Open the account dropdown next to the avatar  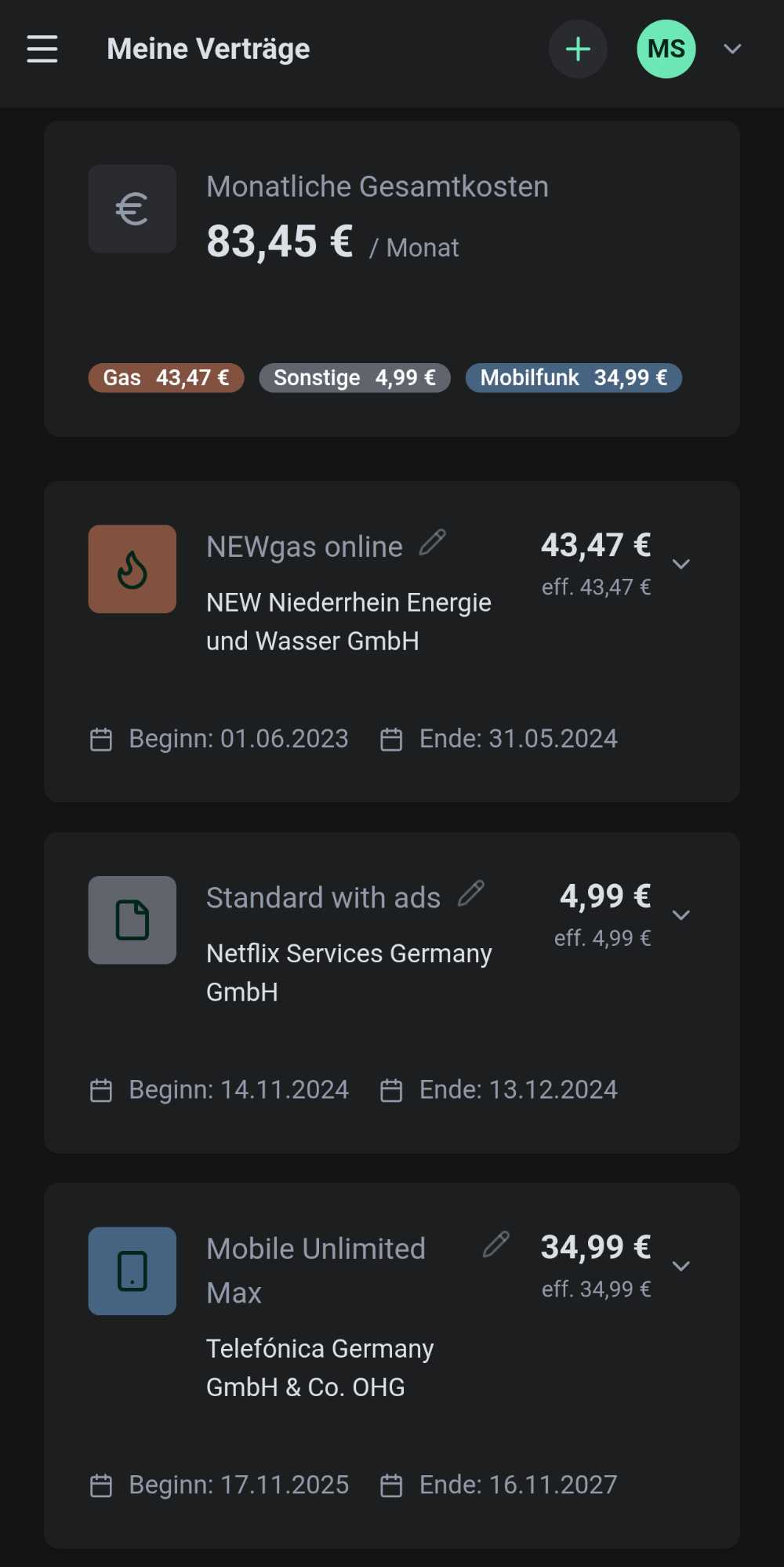(x=731, y=49)
